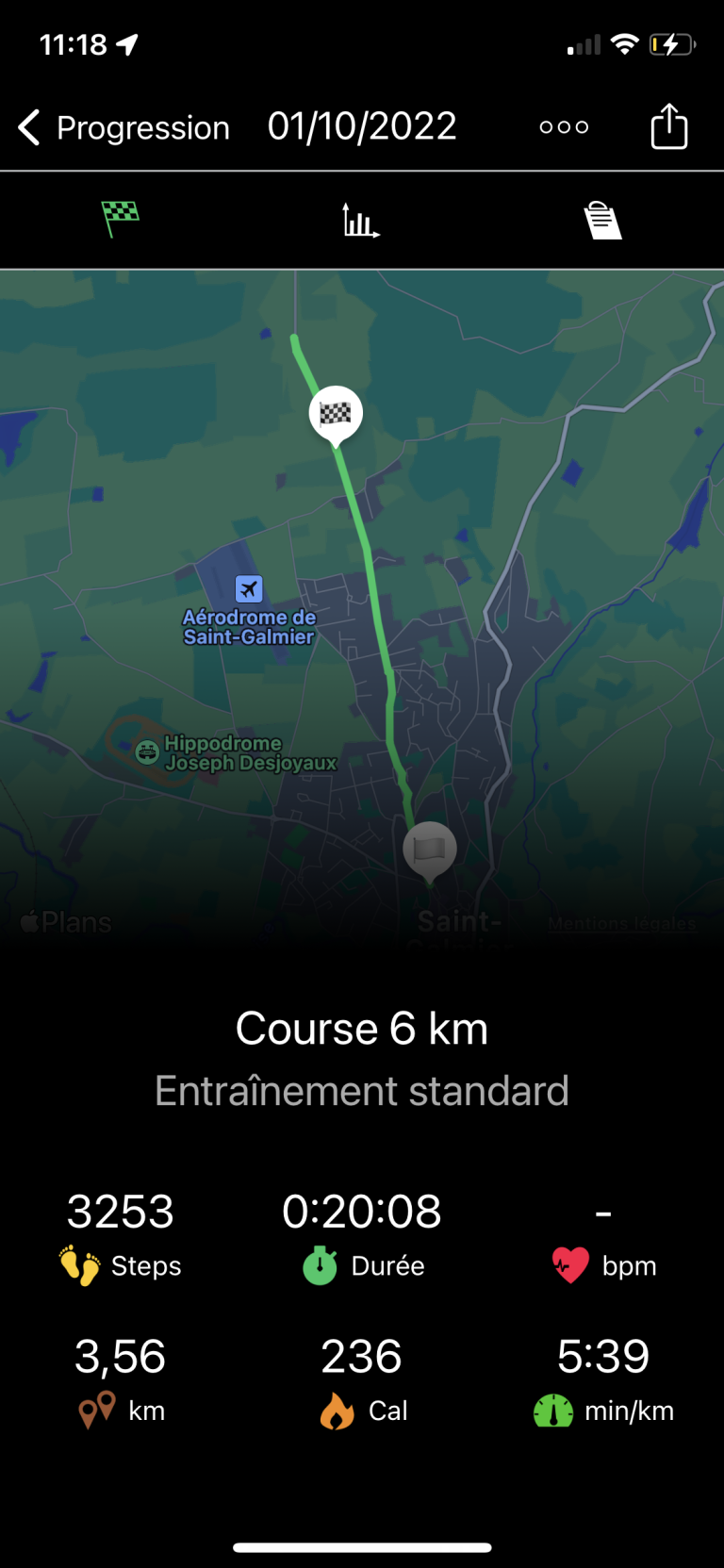This screenshot has width=724, height=1568.
Task: Share this run
Action: tap(669, 126)
